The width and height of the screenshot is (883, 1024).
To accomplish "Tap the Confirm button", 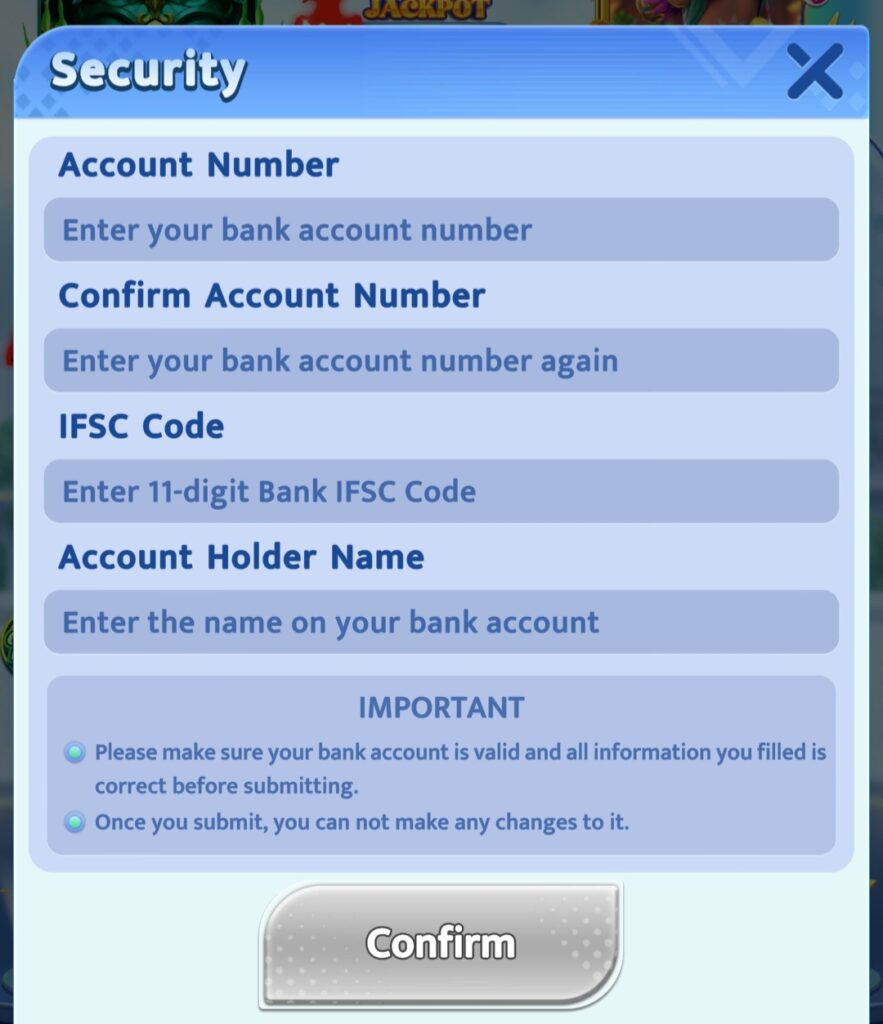I will pyautogui.click(x=440, y=943).
